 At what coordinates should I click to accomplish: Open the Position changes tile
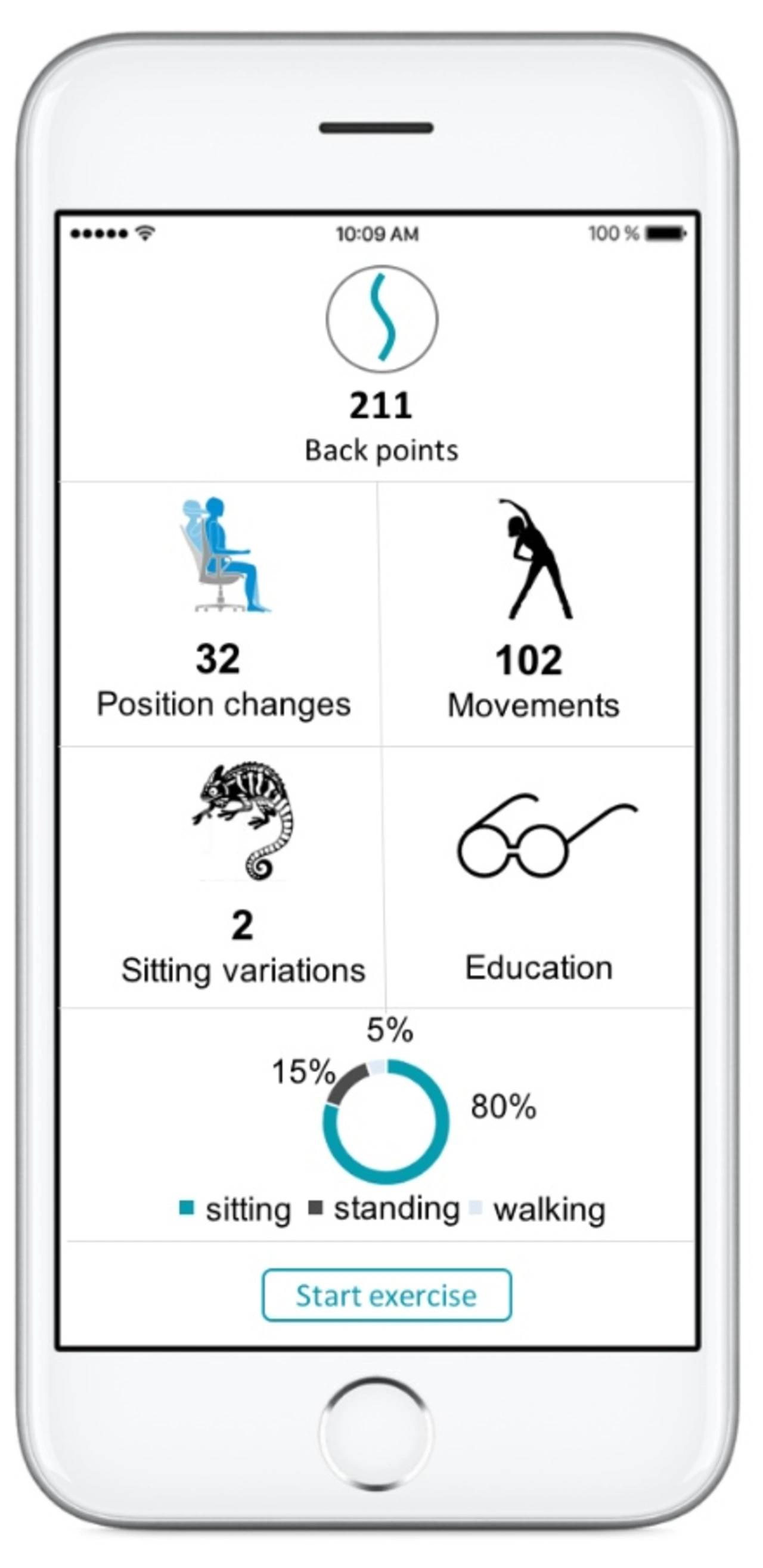[x=219, y=613]
